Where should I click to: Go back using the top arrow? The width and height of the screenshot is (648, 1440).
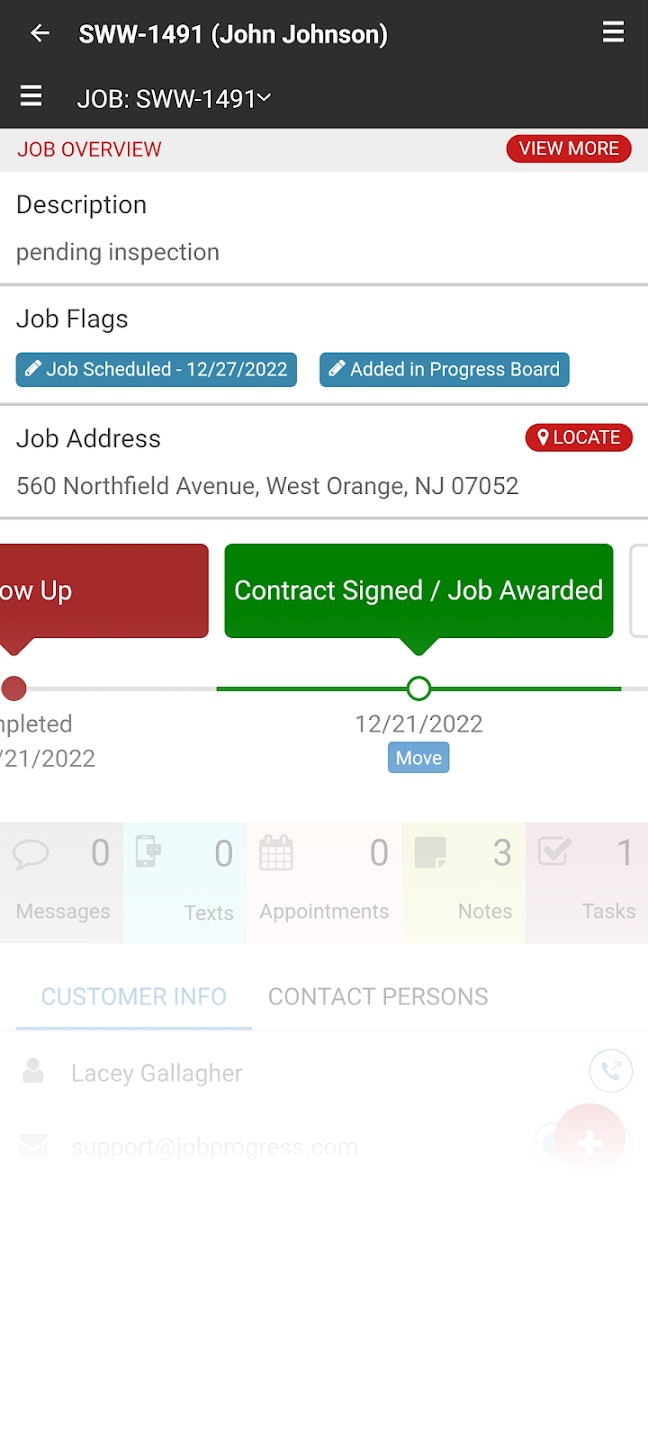pyautogui.click(x=40, y=33)
